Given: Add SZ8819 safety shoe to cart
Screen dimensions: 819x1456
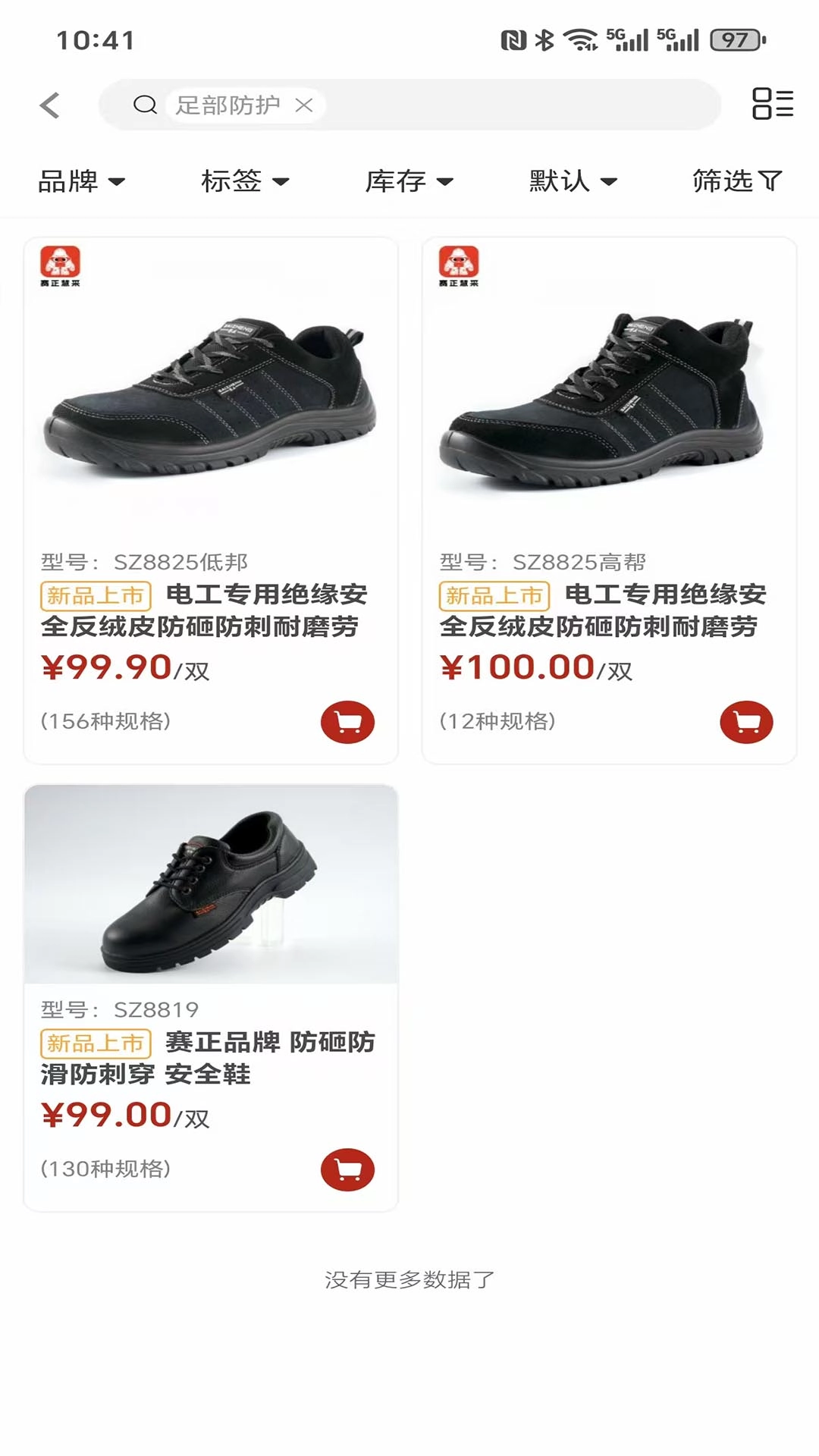Looking at the screenshot, I should coord(347,1169).
